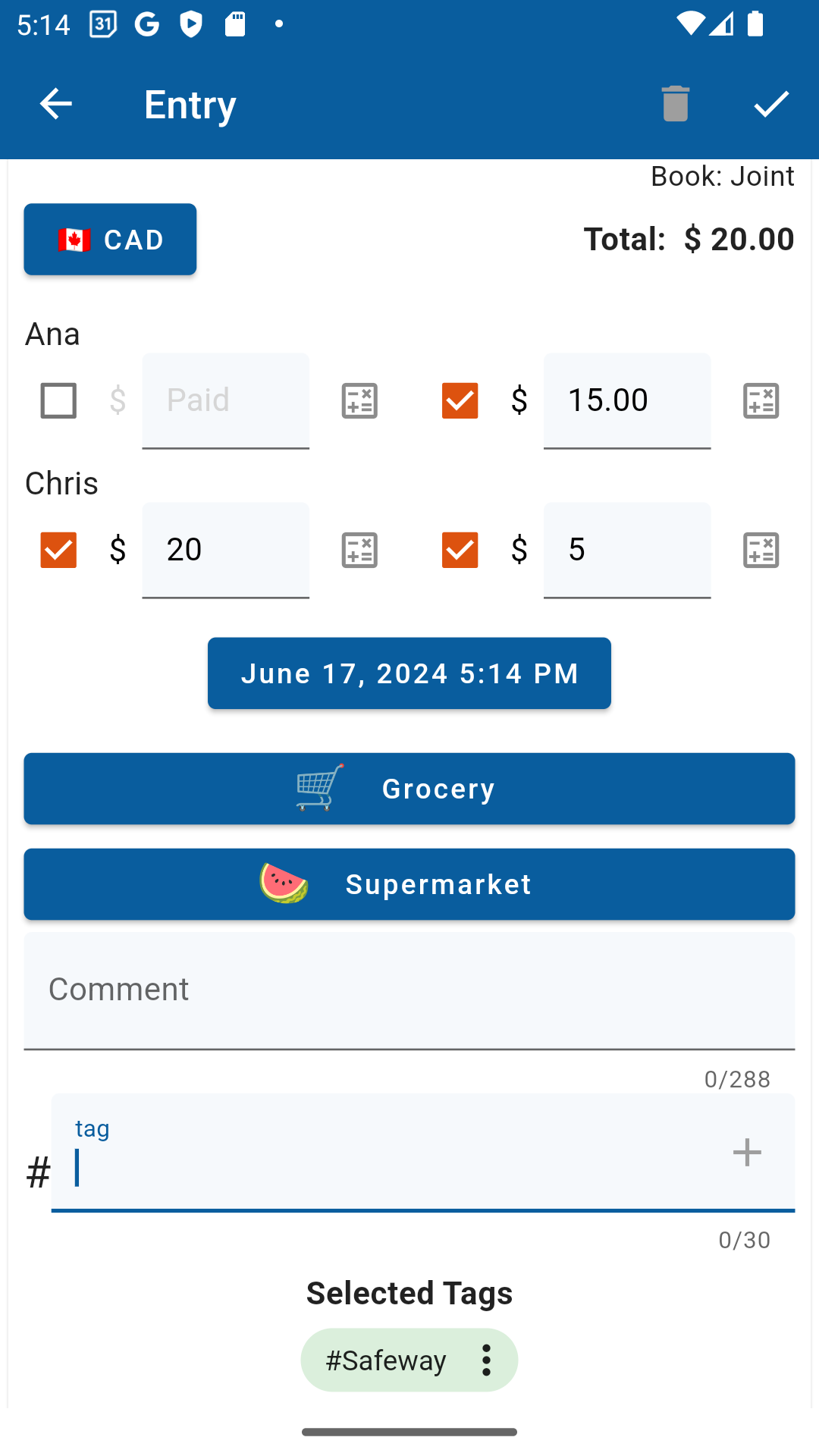The width and height of the screenshot is (819, 1456).
Task: Change the date June 17, 2024 5:14 PM
Action: tap(409, 673)
